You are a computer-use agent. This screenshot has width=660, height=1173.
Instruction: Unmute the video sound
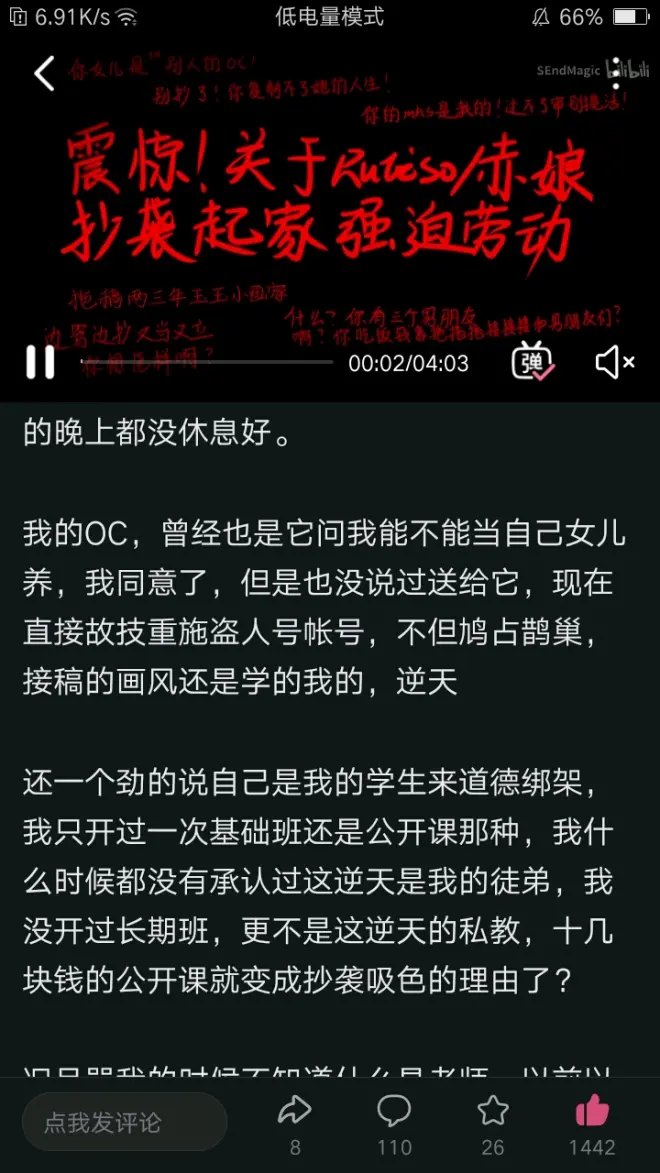tap(614, 362)
